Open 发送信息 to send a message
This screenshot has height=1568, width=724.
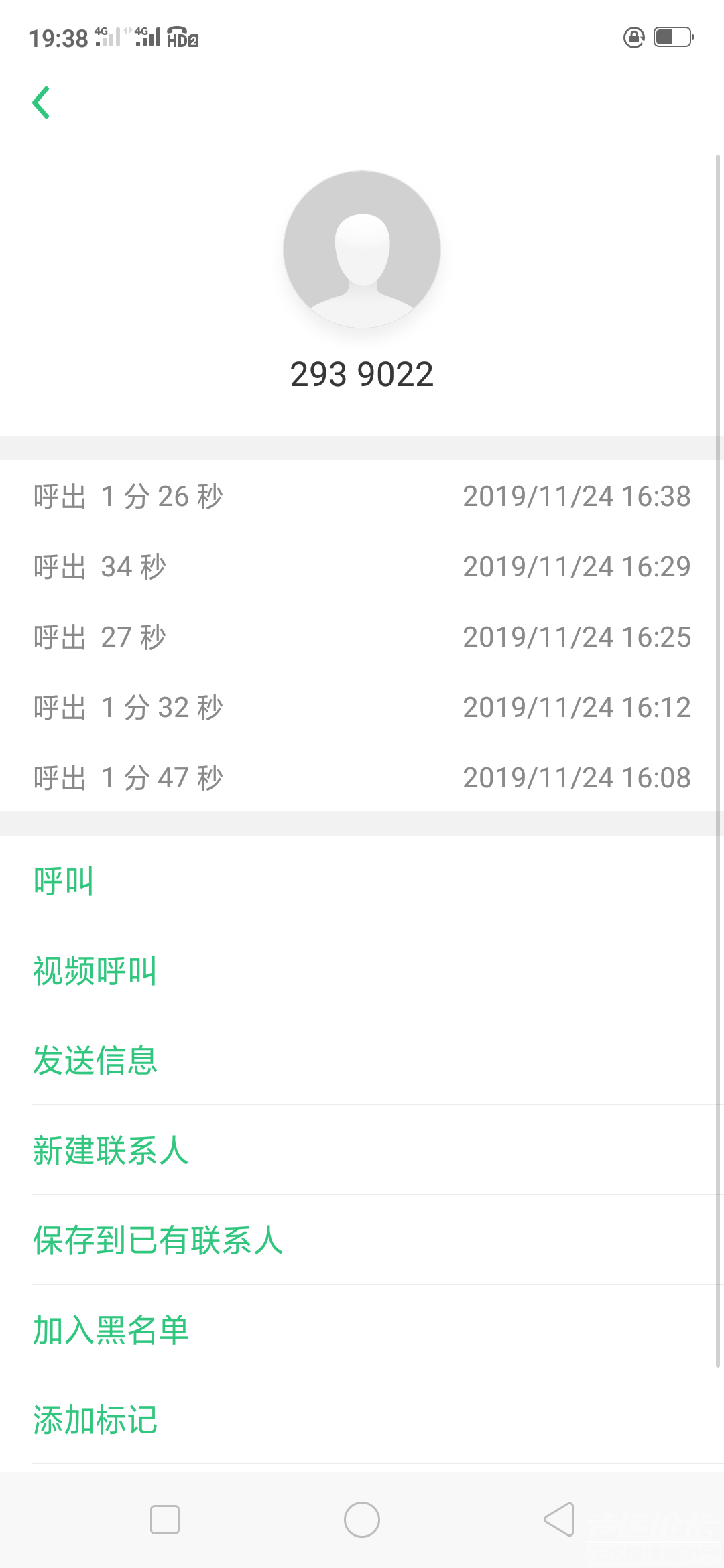coord(95,1061)
